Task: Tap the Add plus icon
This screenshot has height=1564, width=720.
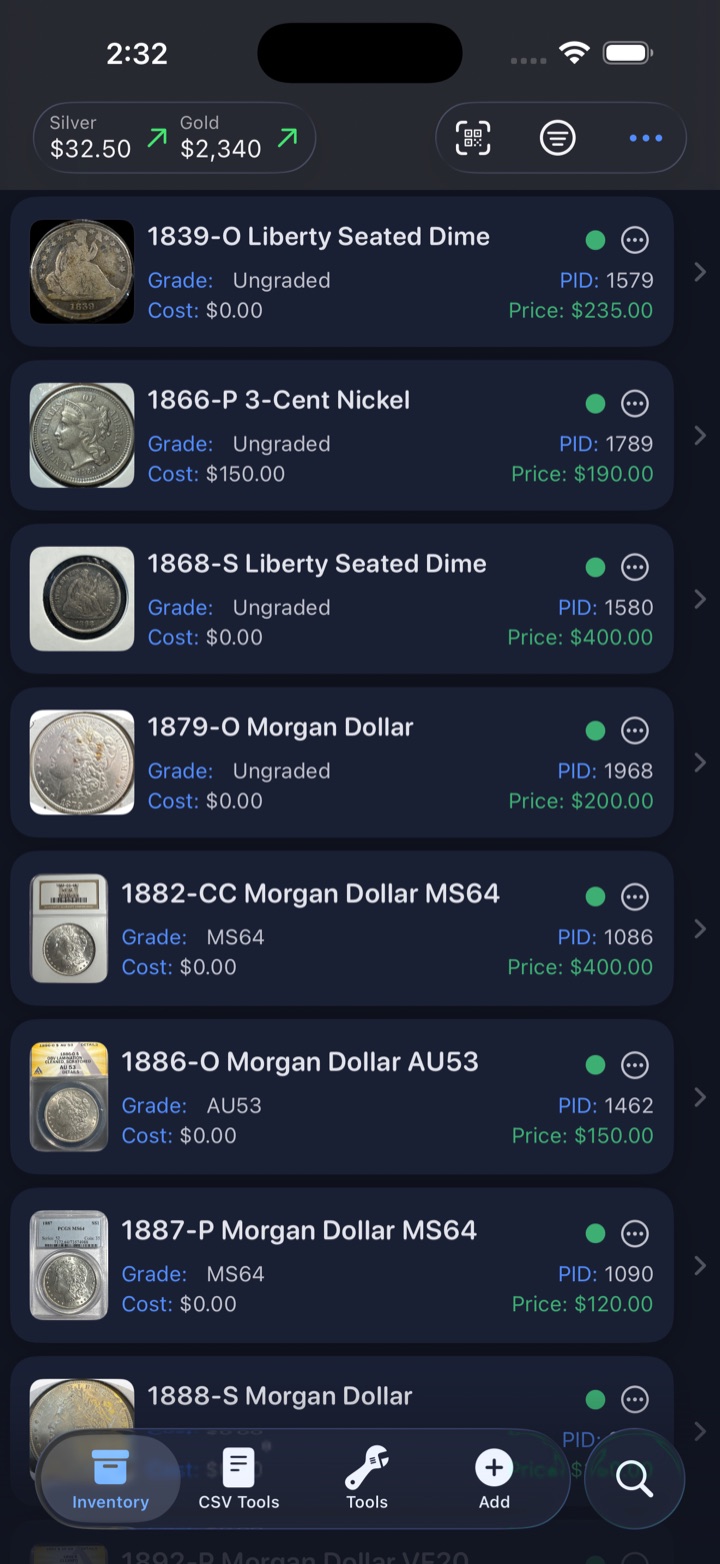Action: (x=493, y=1468)
